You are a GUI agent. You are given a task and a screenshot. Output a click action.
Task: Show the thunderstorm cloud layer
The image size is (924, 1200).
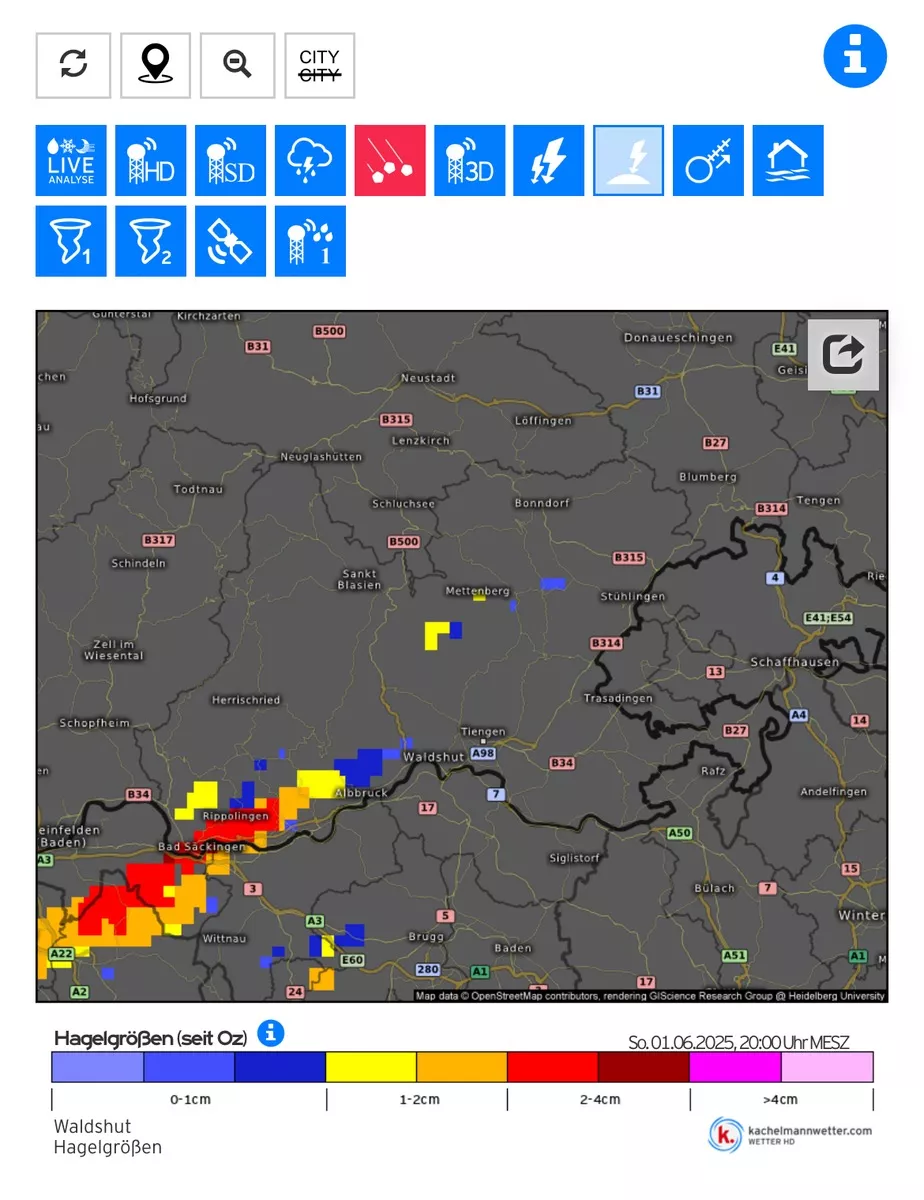(310, 160)
